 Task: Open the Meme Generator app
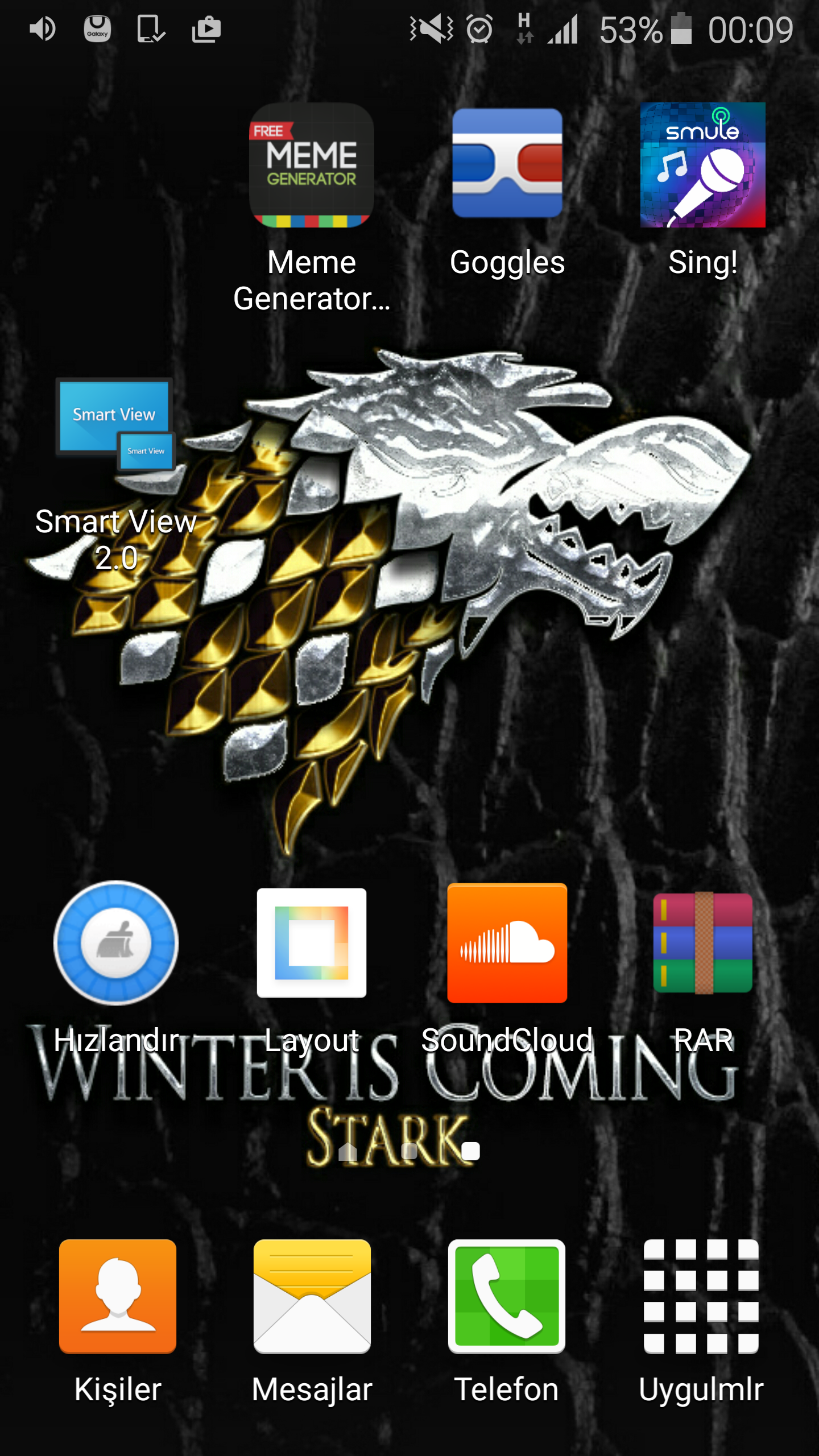tap(312, 166)
